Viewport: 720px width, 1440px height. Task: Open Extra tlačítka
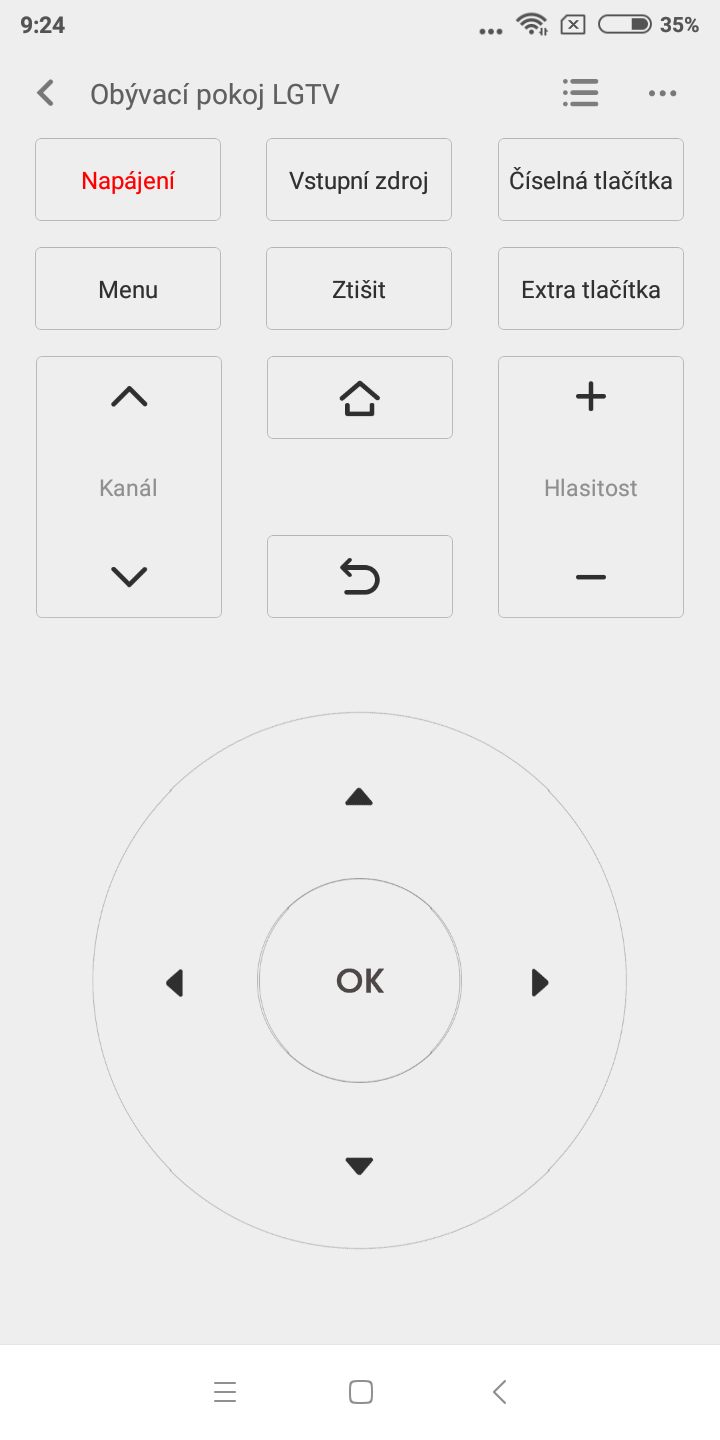tap(591, 289)
